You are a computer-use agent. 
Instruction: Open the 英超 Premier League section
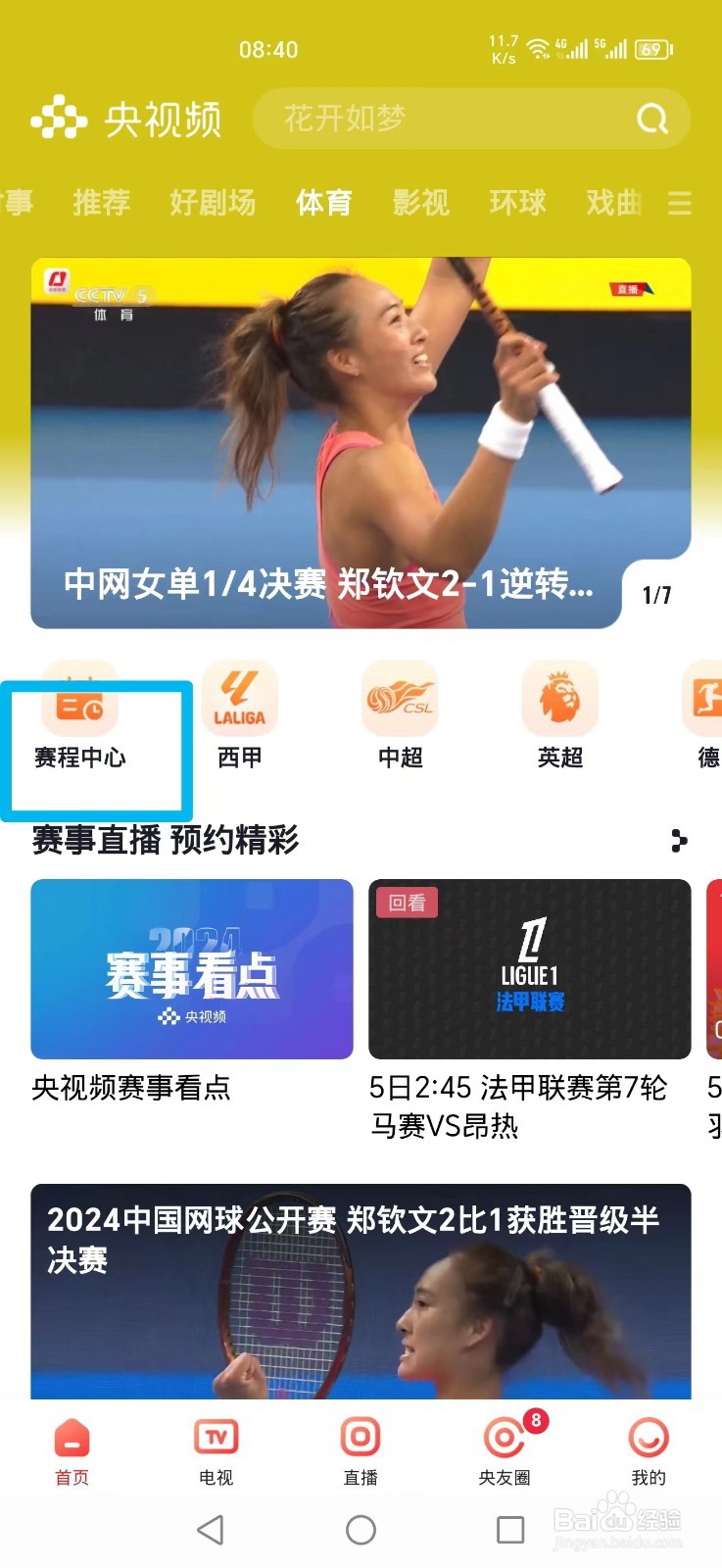click(559, 715)
